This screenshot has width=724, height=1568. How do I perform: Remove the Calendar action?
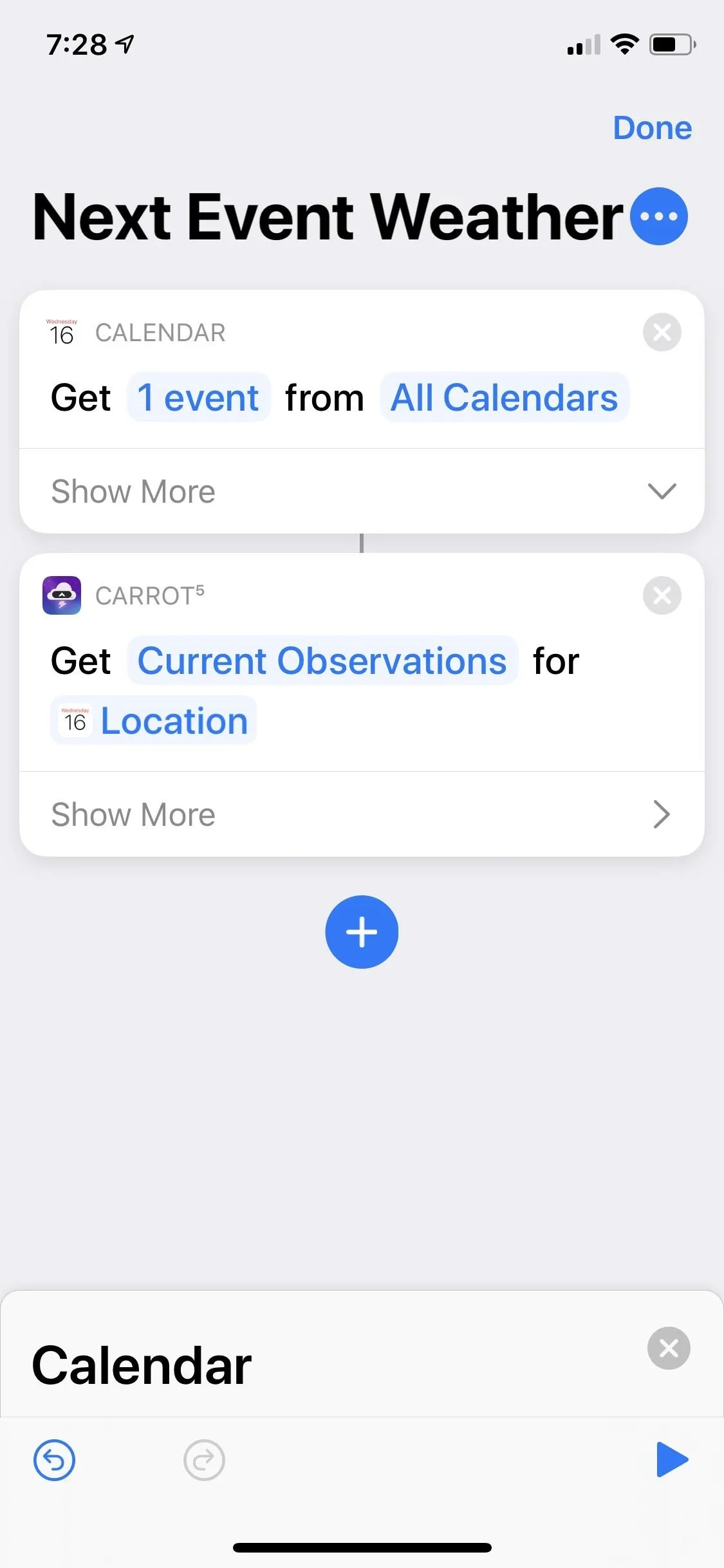coord(662,332)
